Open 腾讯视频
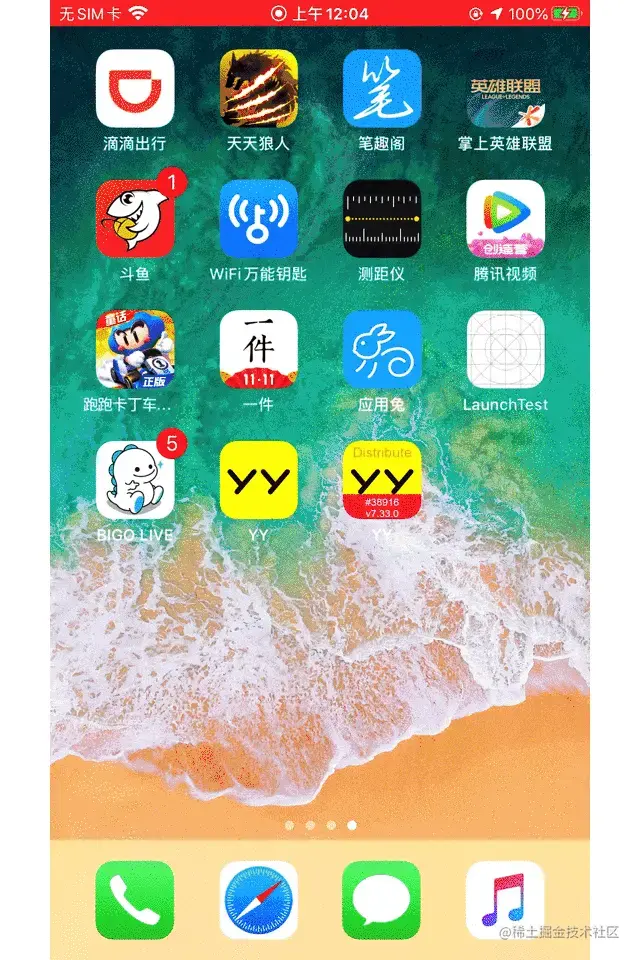The width and height of the screenshot is (640, 960). tap(505, 219)
